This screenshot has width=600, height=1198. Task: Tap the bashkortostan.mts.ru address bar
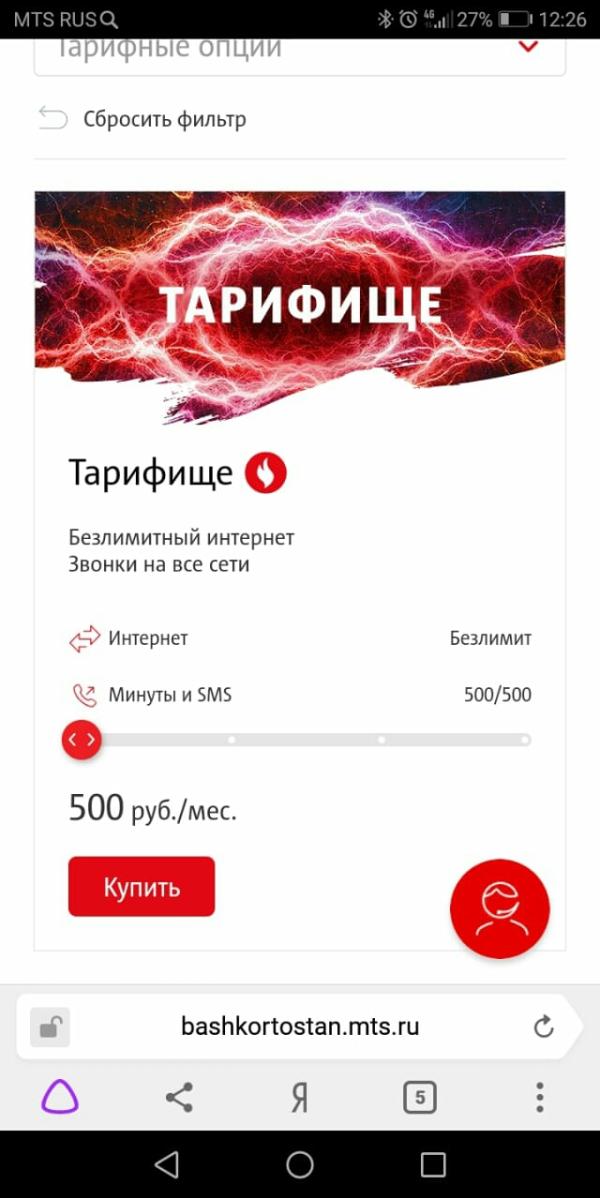300,1026
